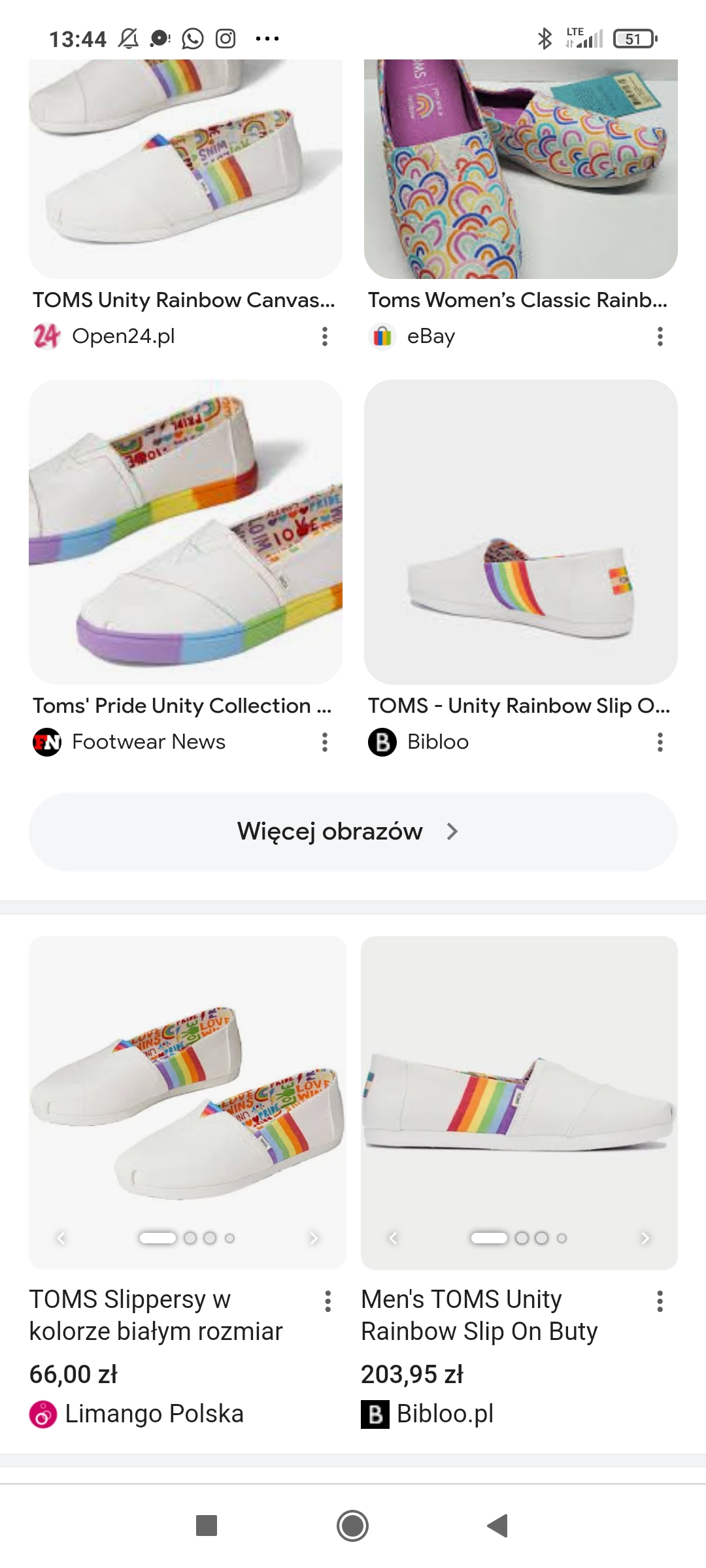This screenshot has width=706, height=1568.
Task: Open the Limango Polska TOMS Slippersy product
Action: tap(187, 1098)
